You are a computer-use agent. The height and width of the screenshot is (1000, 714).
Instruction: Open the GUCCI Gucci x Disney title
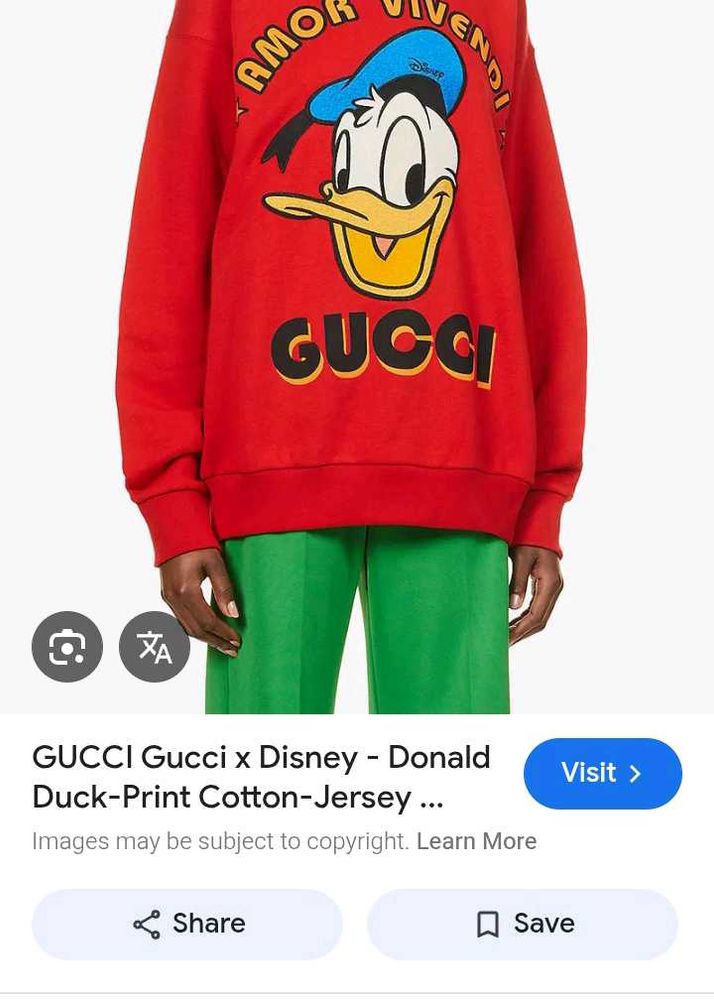pyautogui.click(x=261, y=777)
